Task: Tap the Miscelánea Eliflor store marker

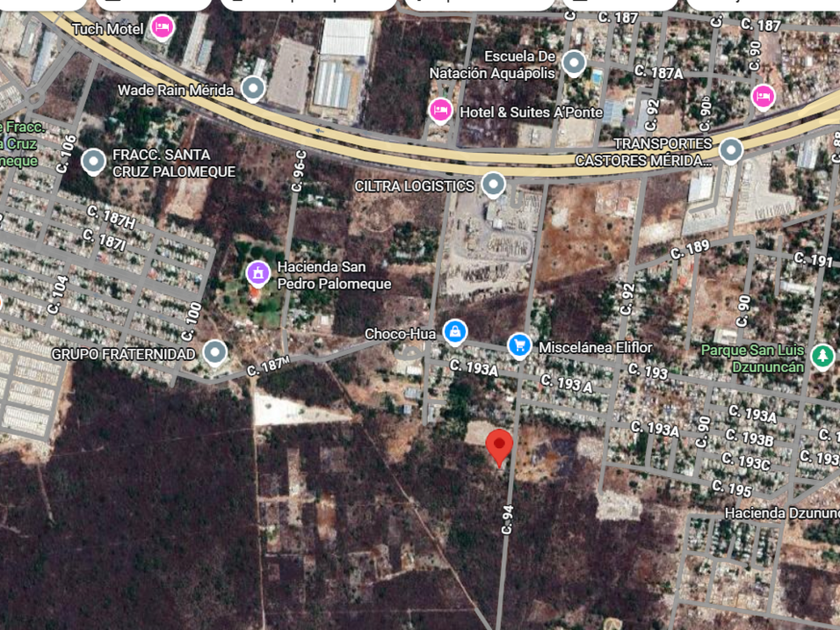Action: pos(519,346)
